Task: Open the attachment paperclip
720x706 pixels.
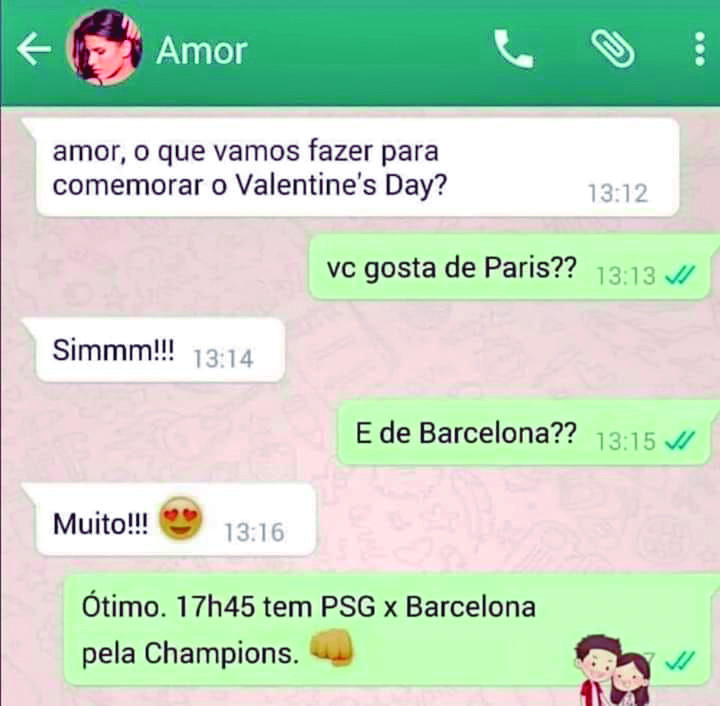Action: coord(611,49)
